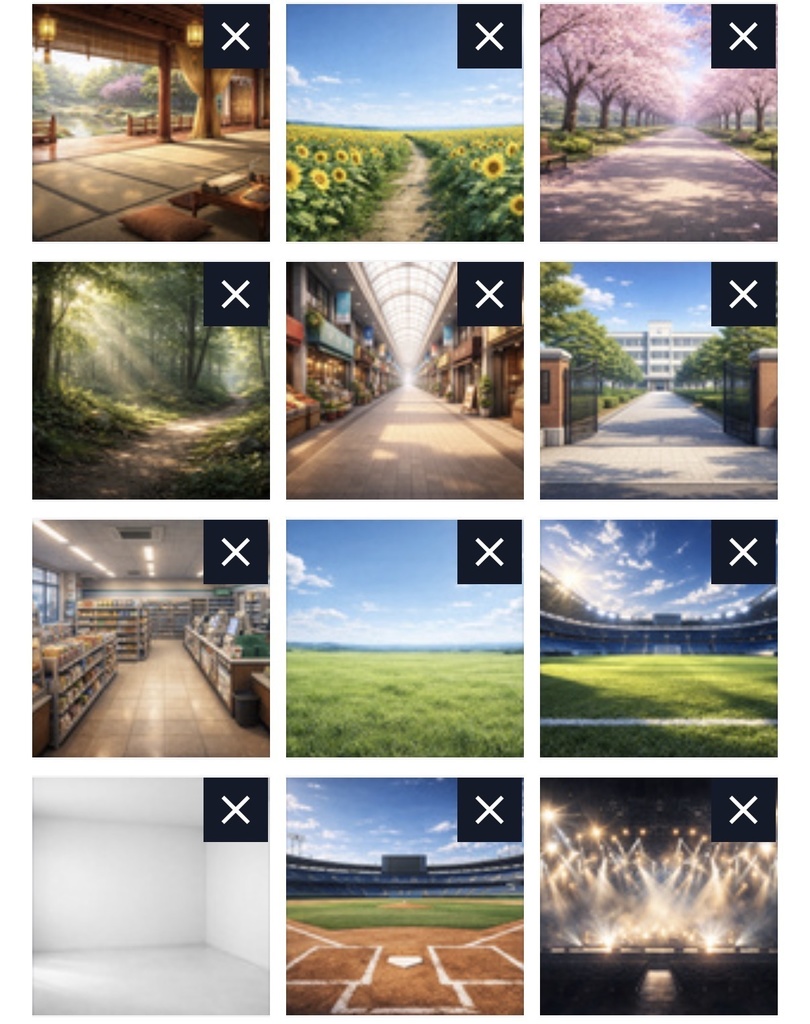Remove the sunflower field image
This screenshot has height=1024, width=810.
tap(489, 37)
